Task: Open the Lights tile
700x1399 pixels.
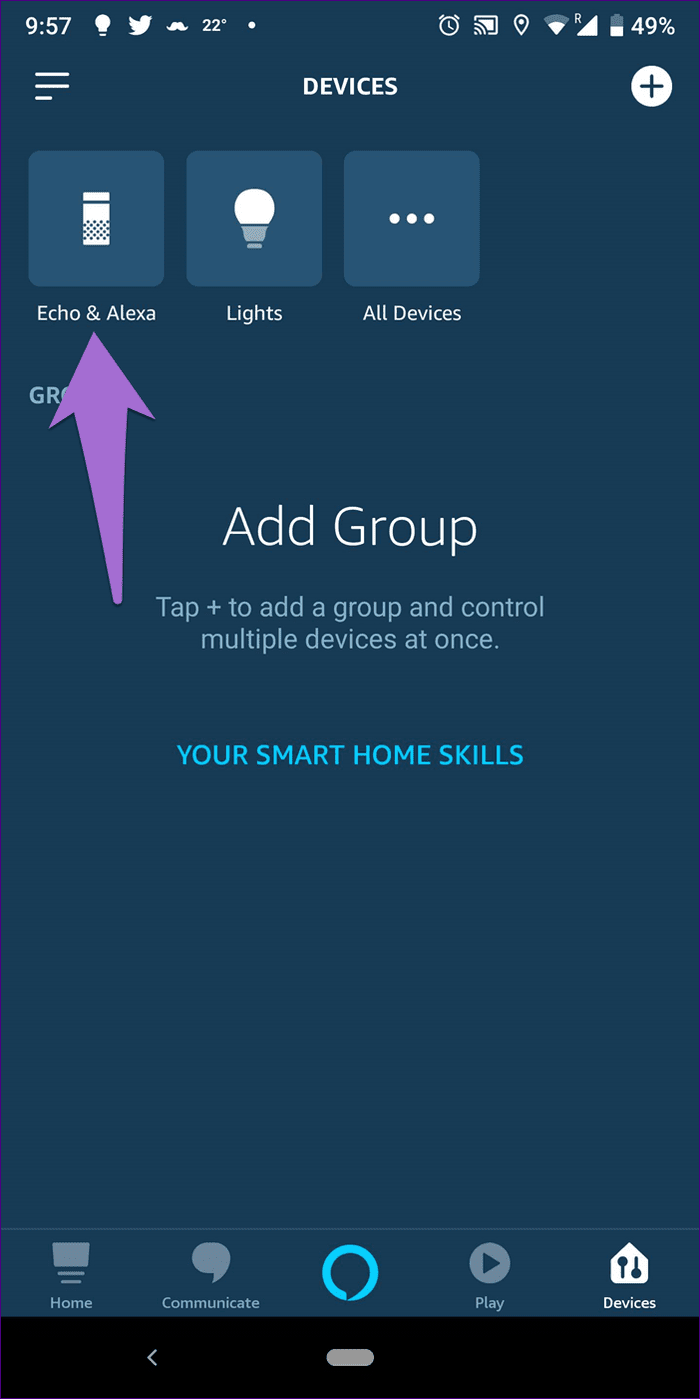Action: pos(254,219)
